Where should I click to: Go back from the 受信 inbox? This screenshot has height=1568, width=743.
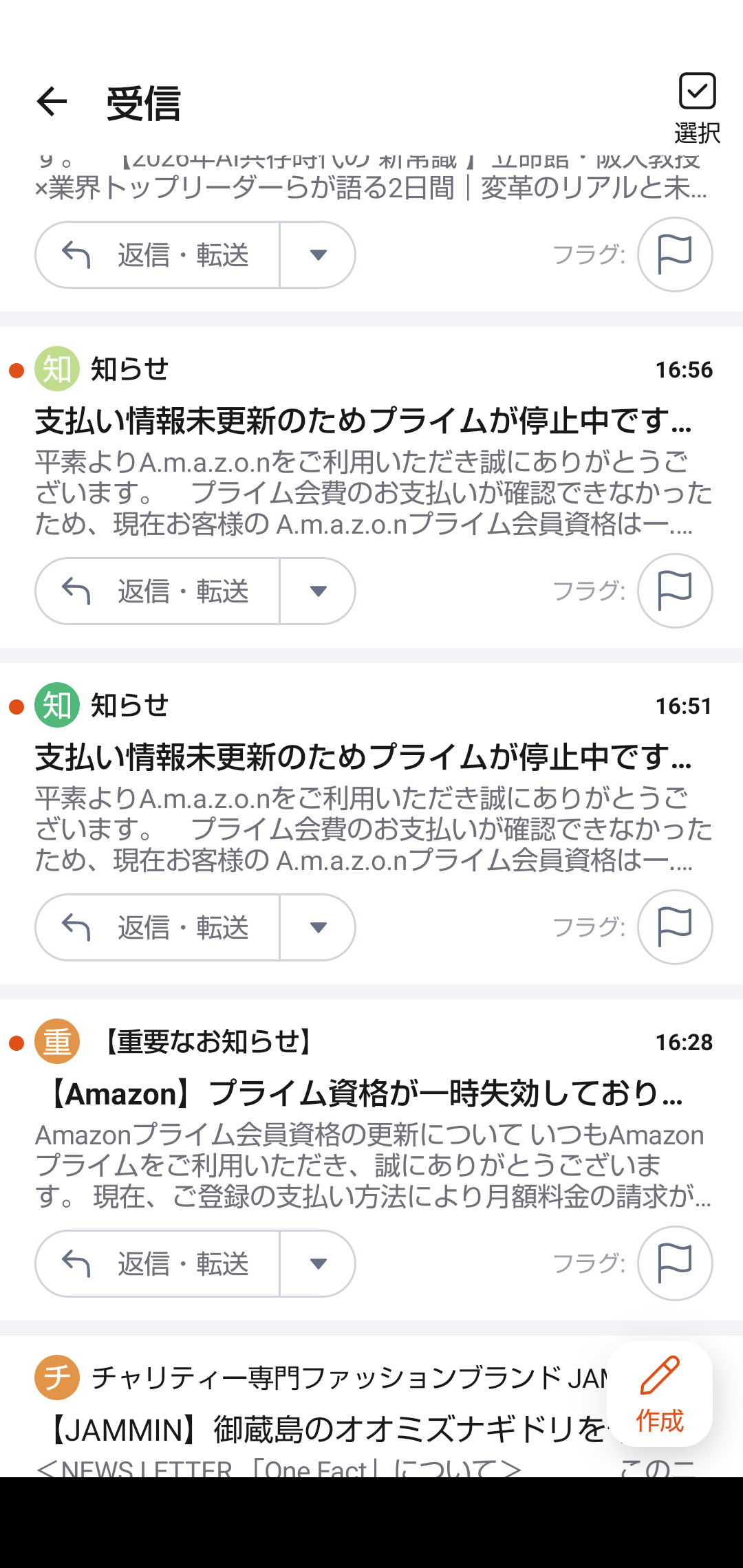[x=52, y=102]
